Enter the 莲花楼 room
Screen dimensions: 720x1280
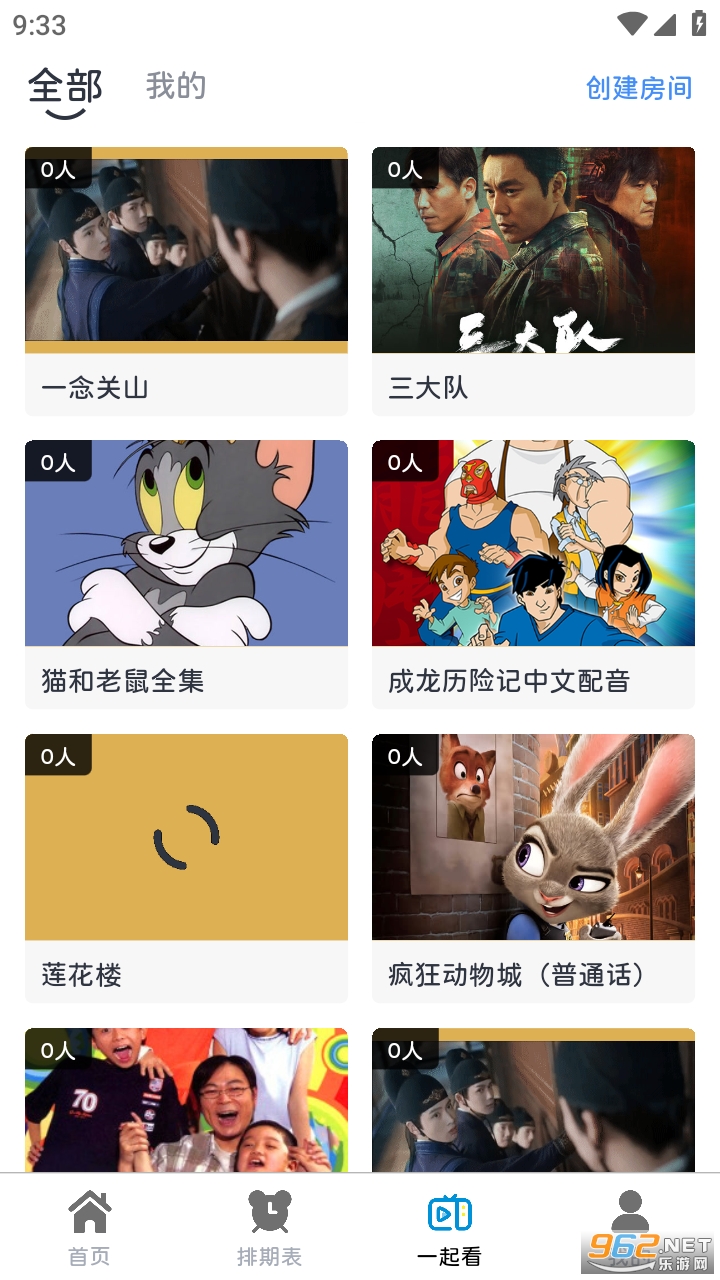coord(186,867)
